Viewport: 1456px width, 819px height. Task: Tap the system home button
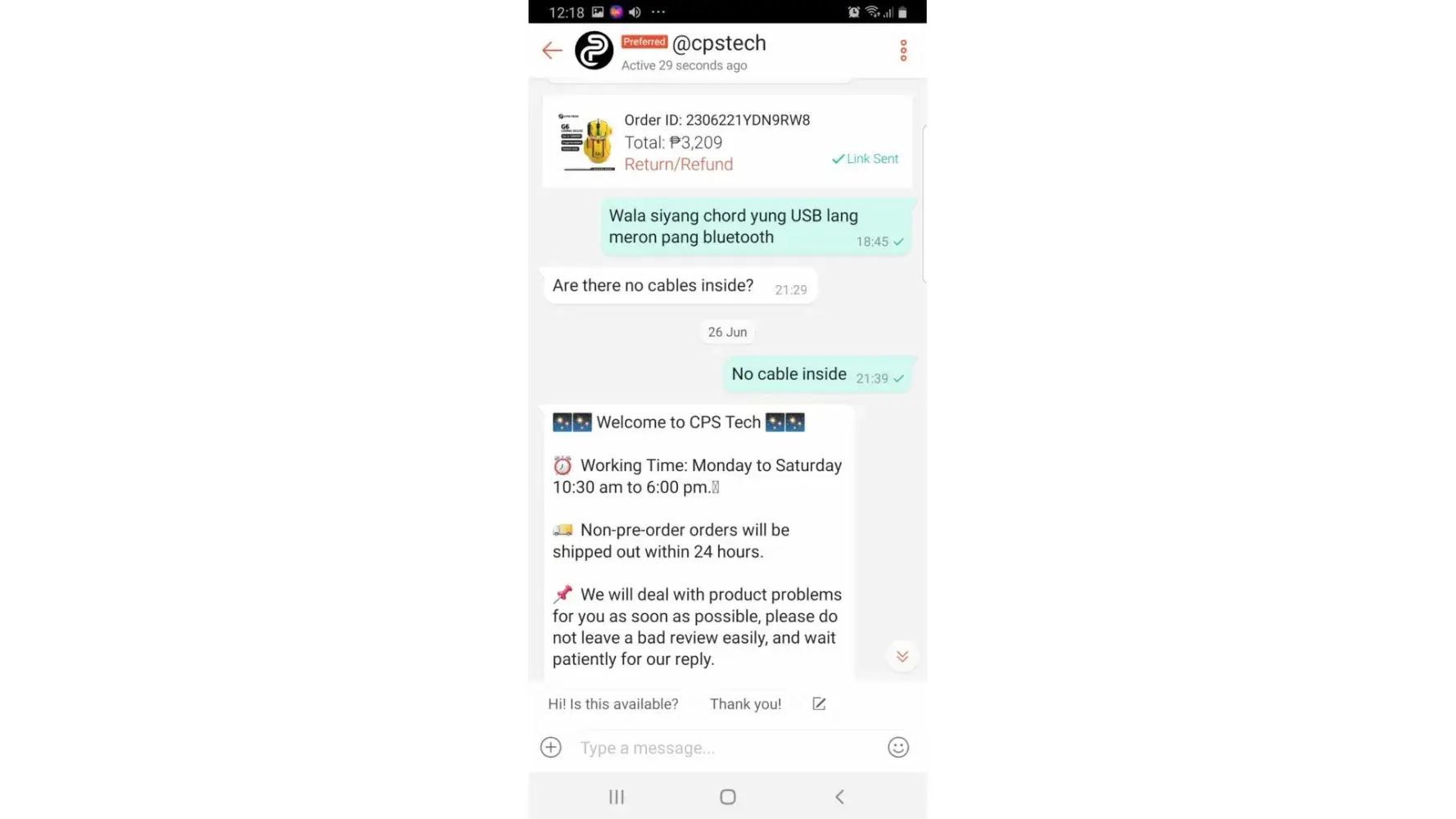click(727, 797)
